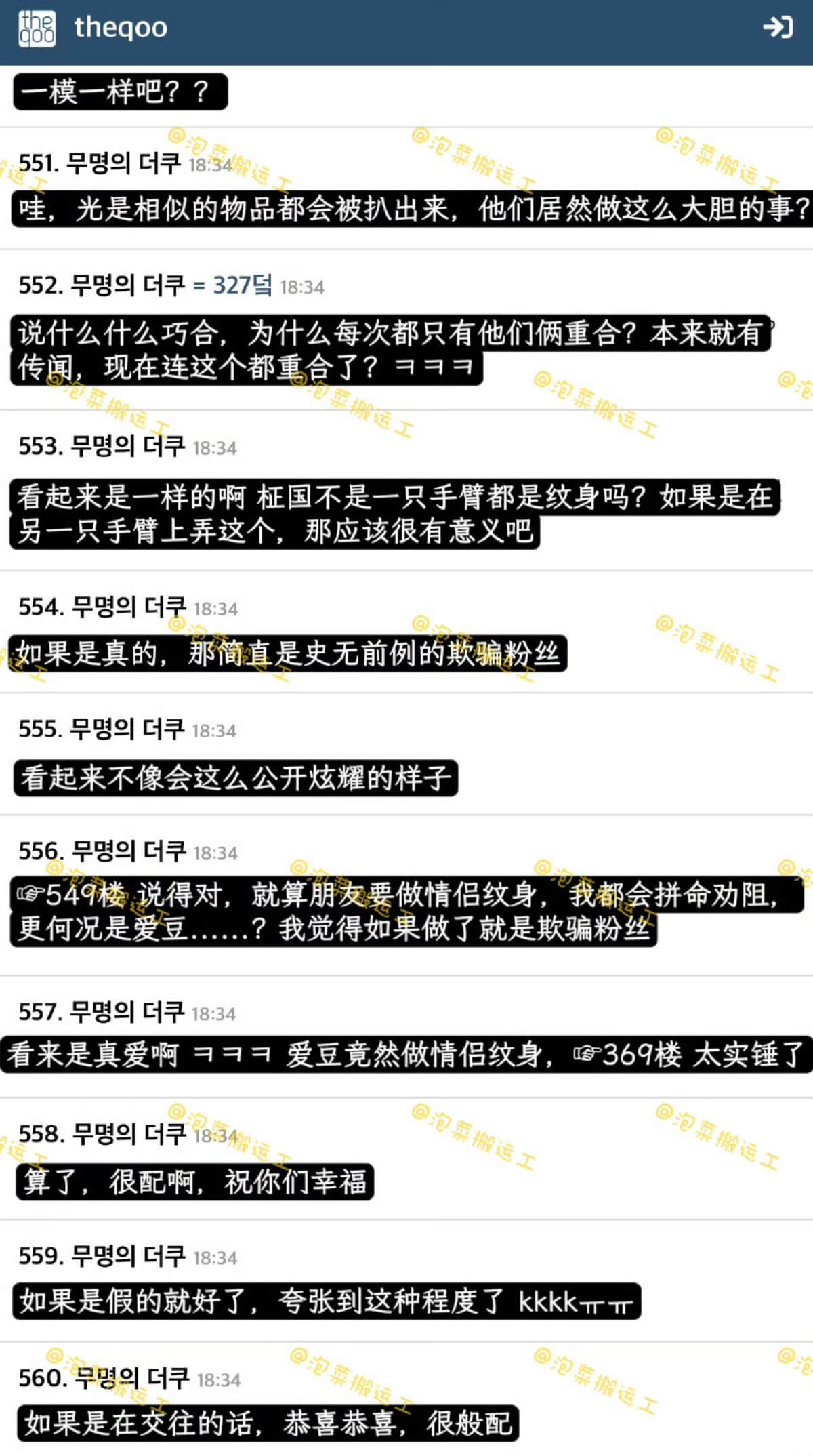This screenshot has height=1456, width=813.
Task: Open theqoo home via the header logo
Action: [x=93, y=28]
